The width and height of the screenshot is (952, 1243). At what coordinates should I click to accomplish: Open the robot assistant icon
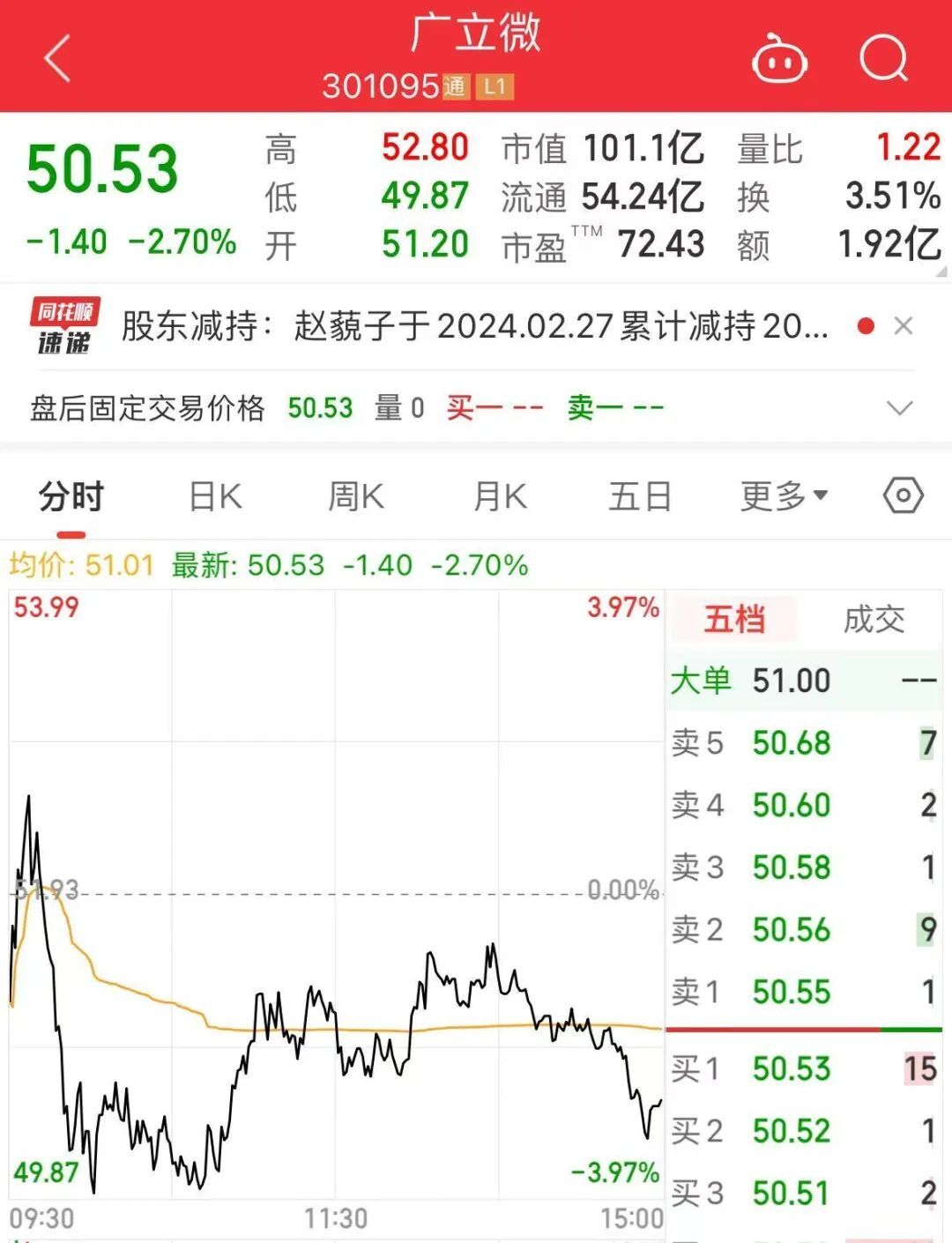click(x=779, y=60)
